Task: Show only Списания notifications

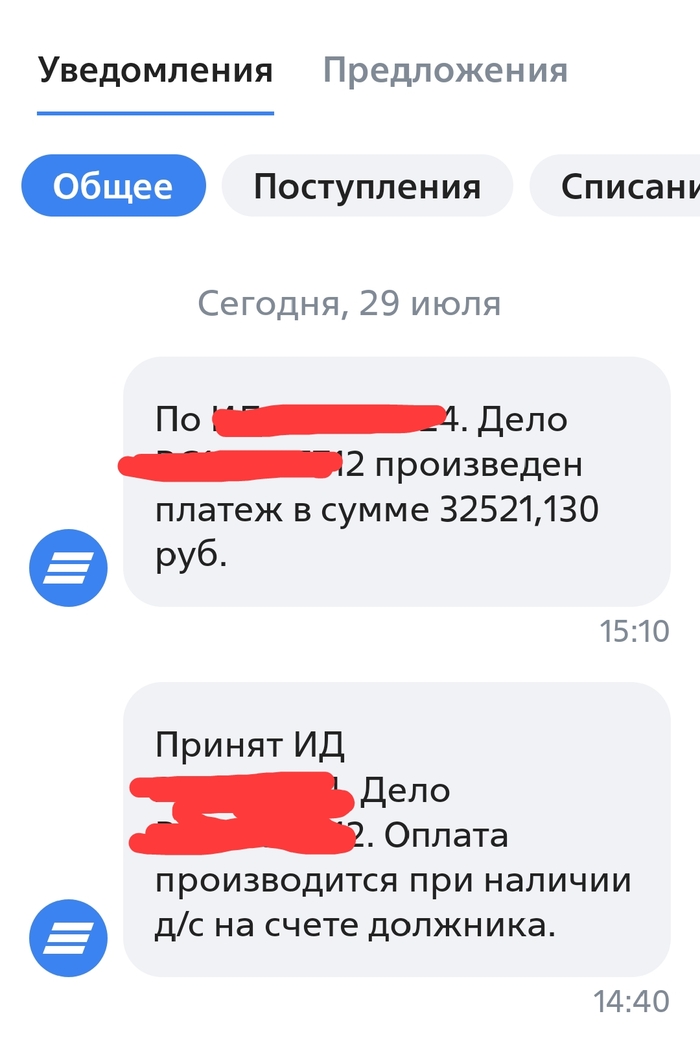Action: point(625,187)
